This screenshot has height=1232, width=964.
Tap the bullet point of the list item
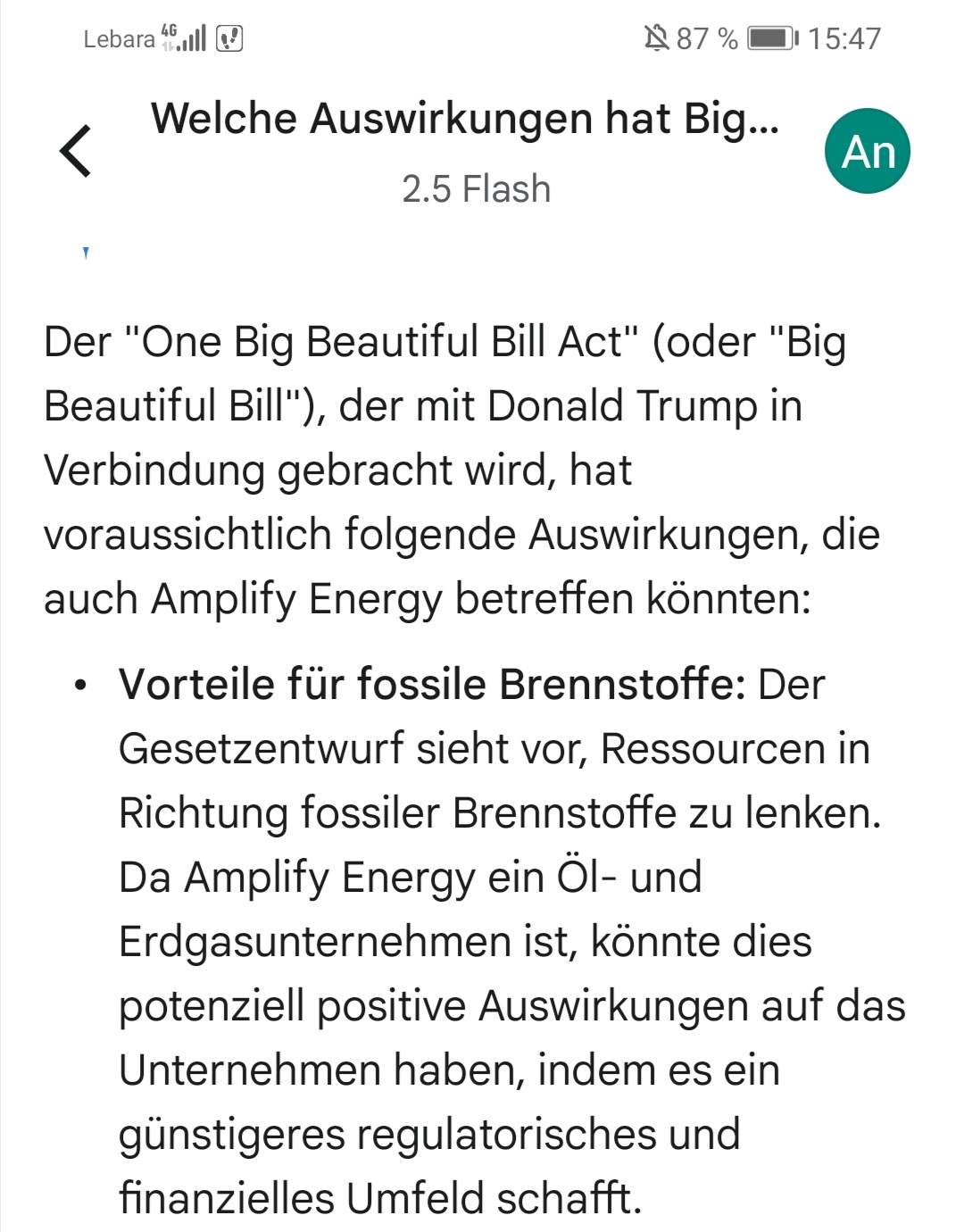(81, 684)
